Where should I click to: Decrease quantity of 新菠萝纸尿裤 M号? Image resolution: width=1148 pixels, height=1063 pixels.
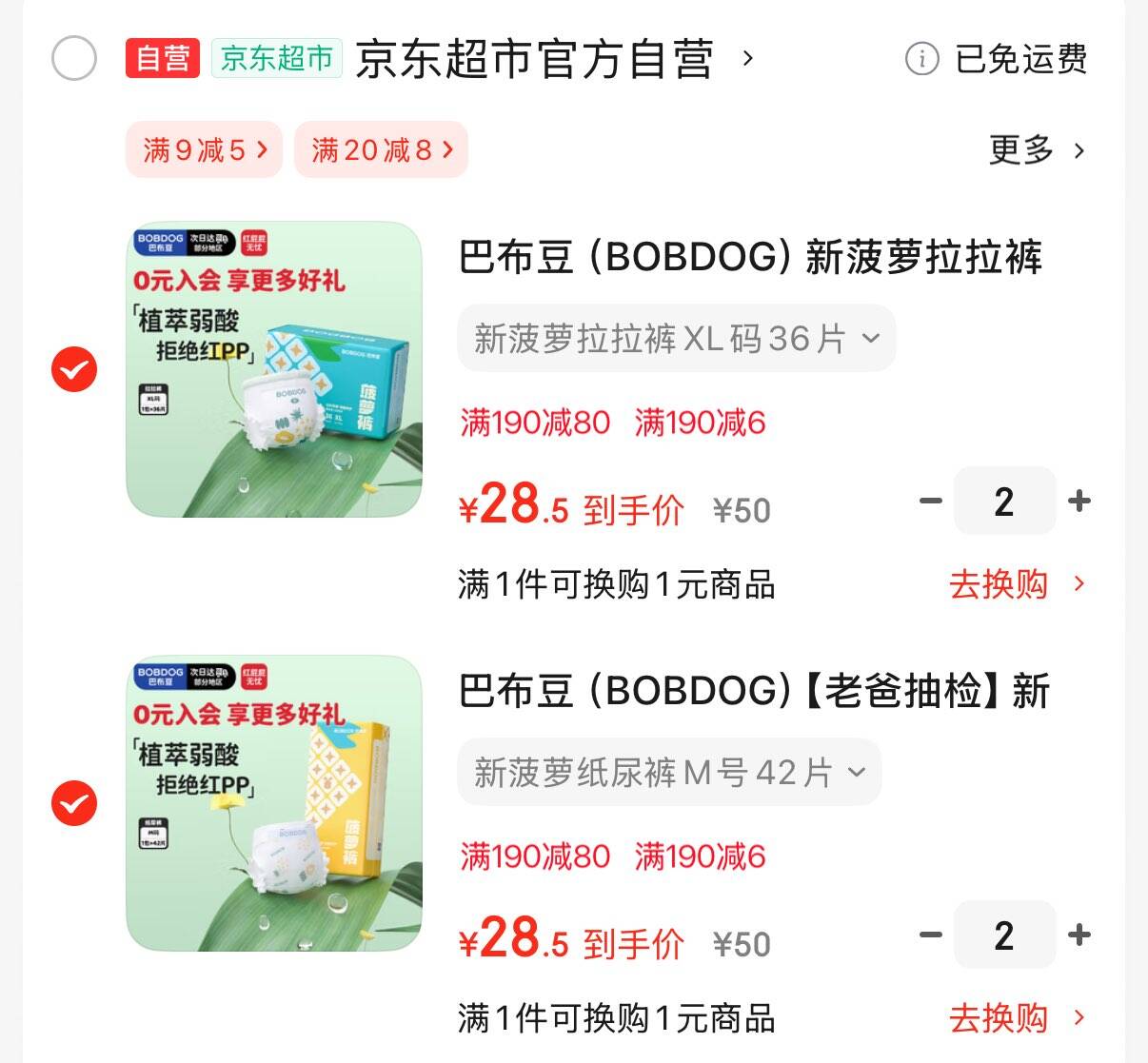point(930,935)
